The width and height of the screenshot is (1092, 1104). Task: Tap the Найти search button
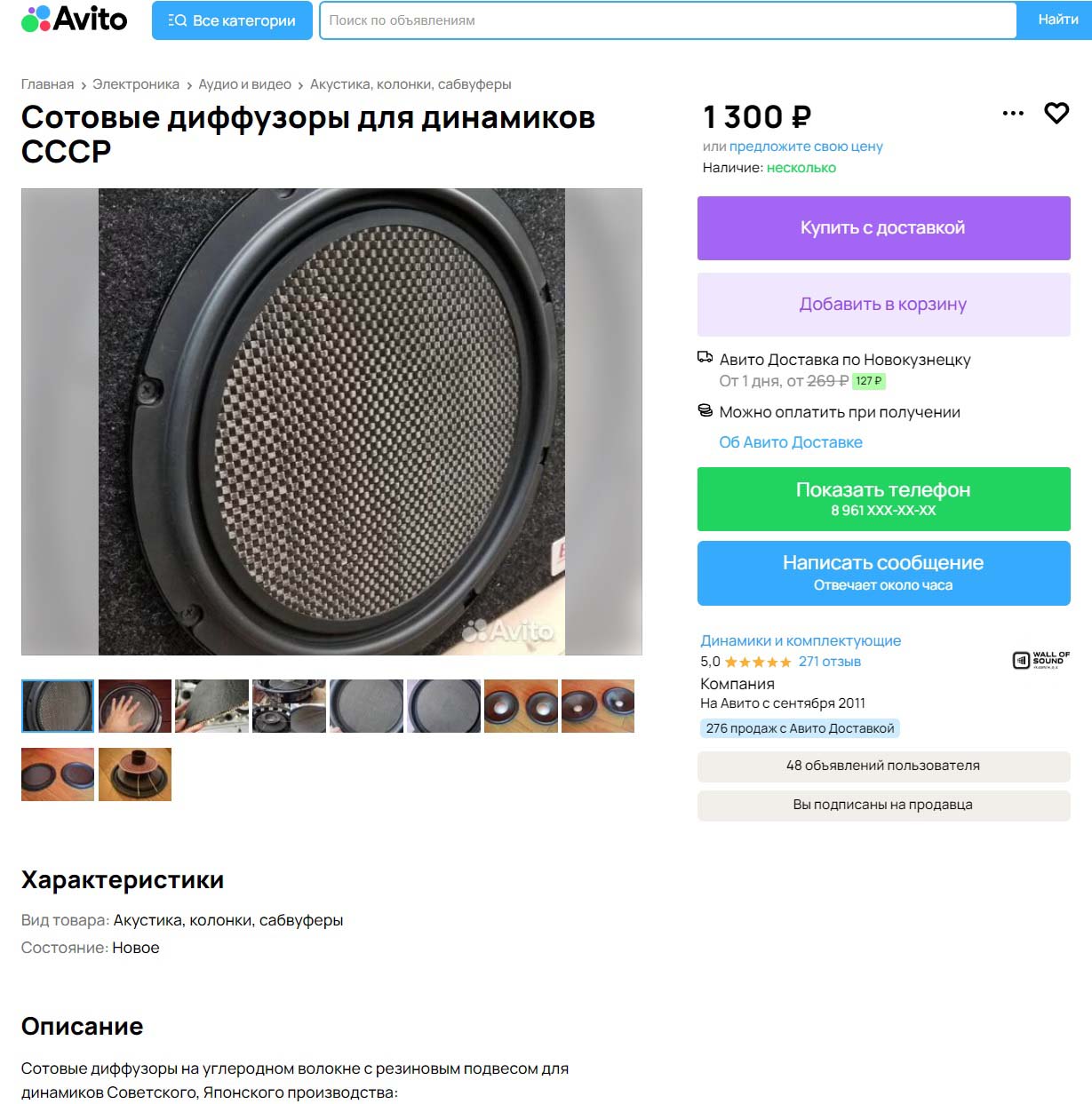pos(1057,20)
